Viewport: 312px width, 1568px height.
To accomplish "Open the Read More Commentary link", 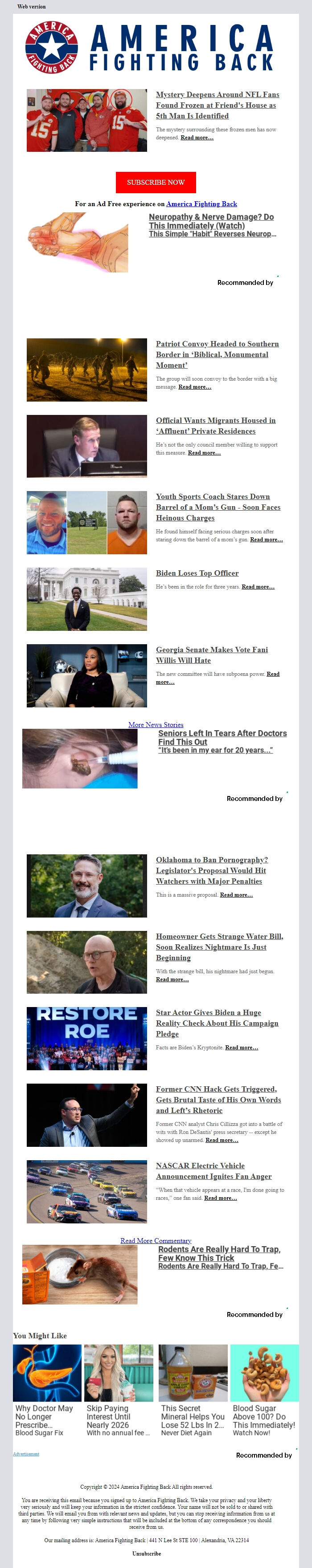I will (156, 1240).
